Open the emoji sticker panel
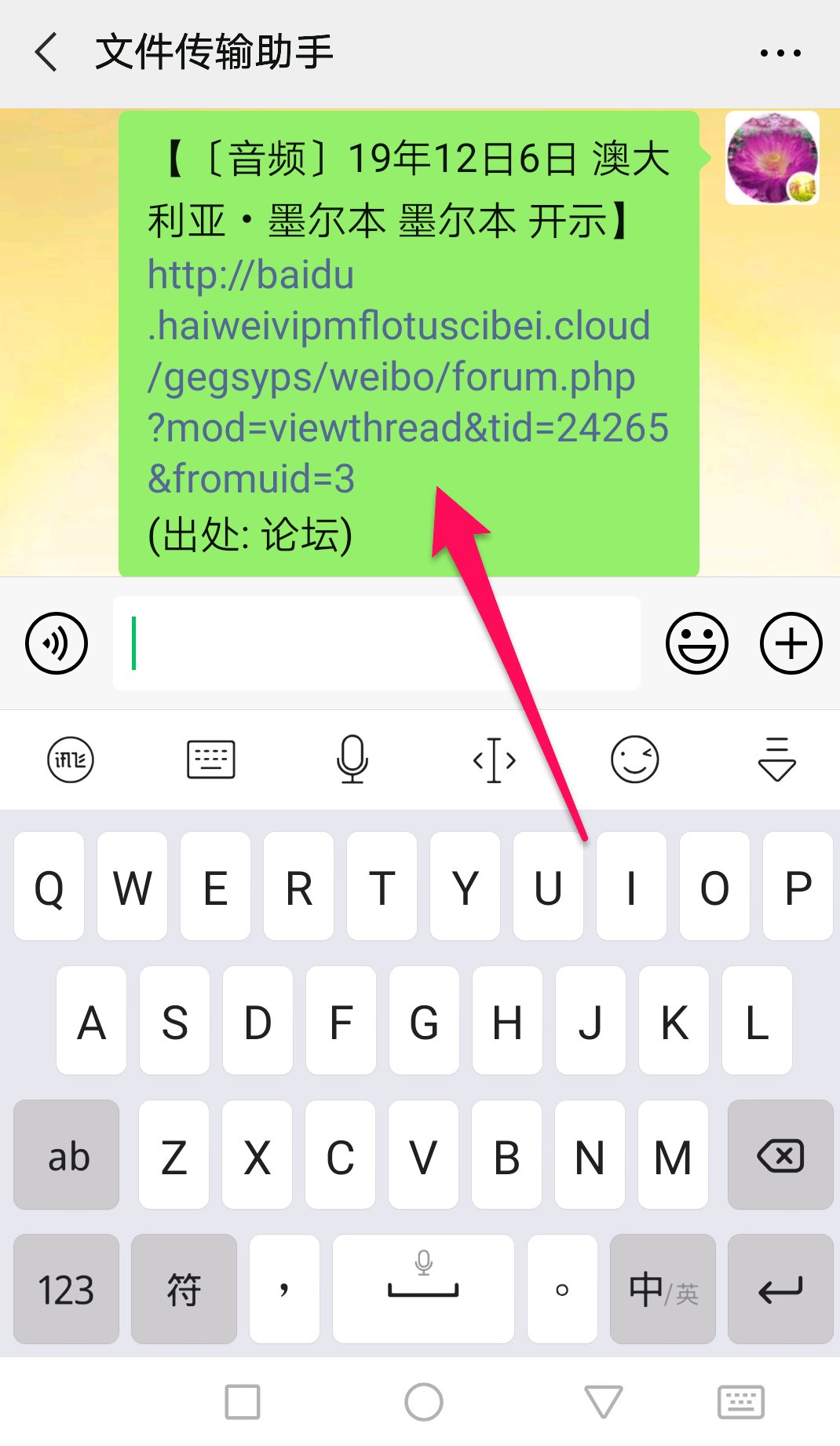Viewport: 840px width, 1446px height. pyautogui.click(x=697, y=643)
